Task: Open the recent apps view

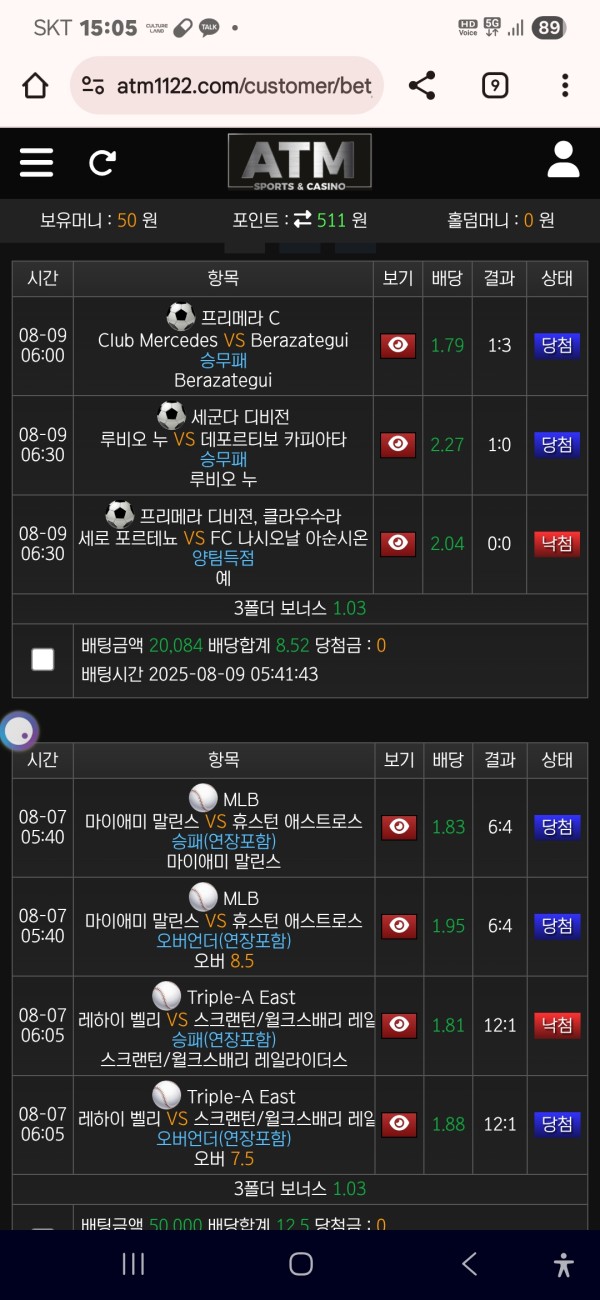Action: click(x=133, y=1264)
